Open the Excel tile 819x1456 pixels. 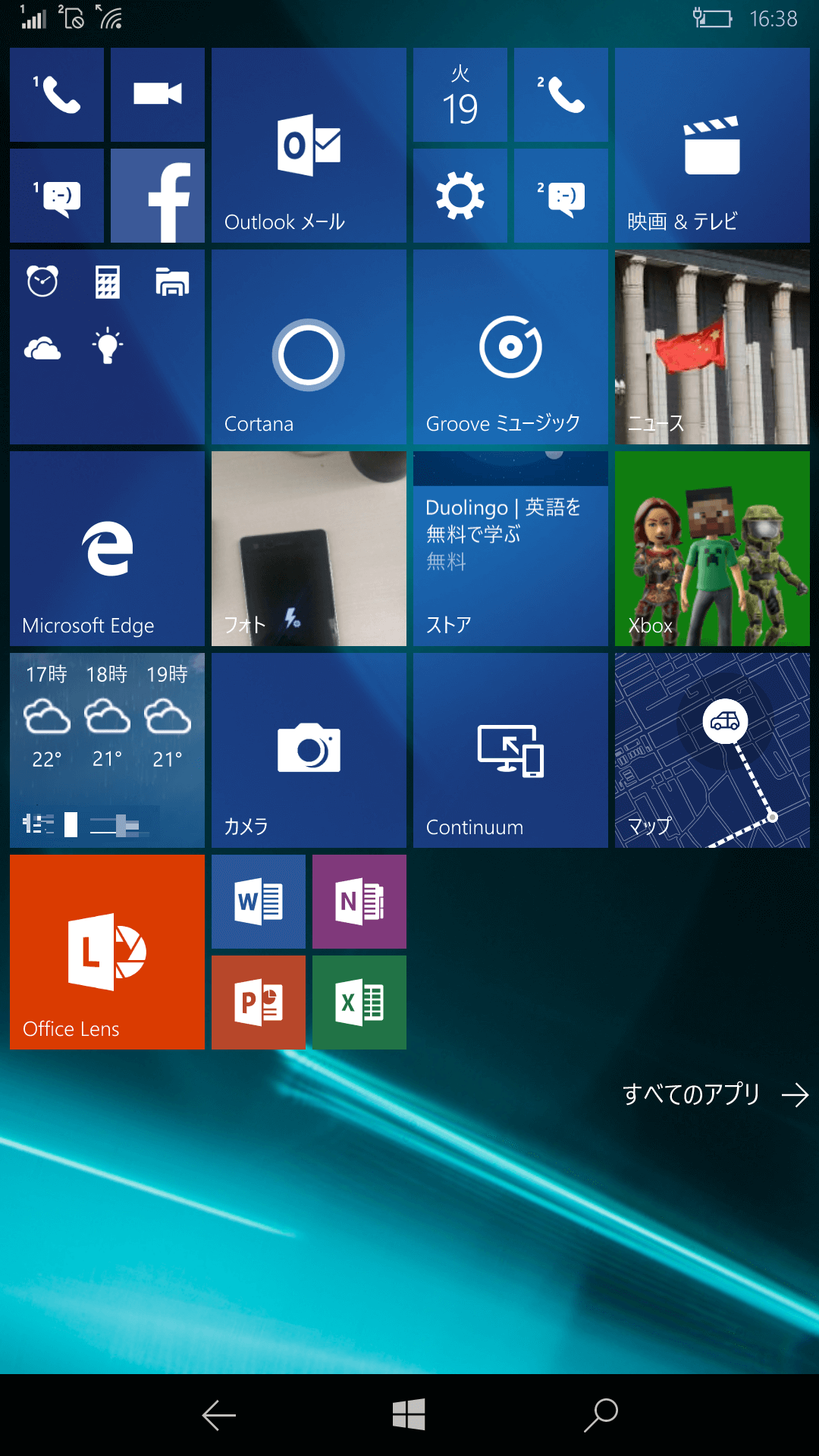tap(359, 1003)
